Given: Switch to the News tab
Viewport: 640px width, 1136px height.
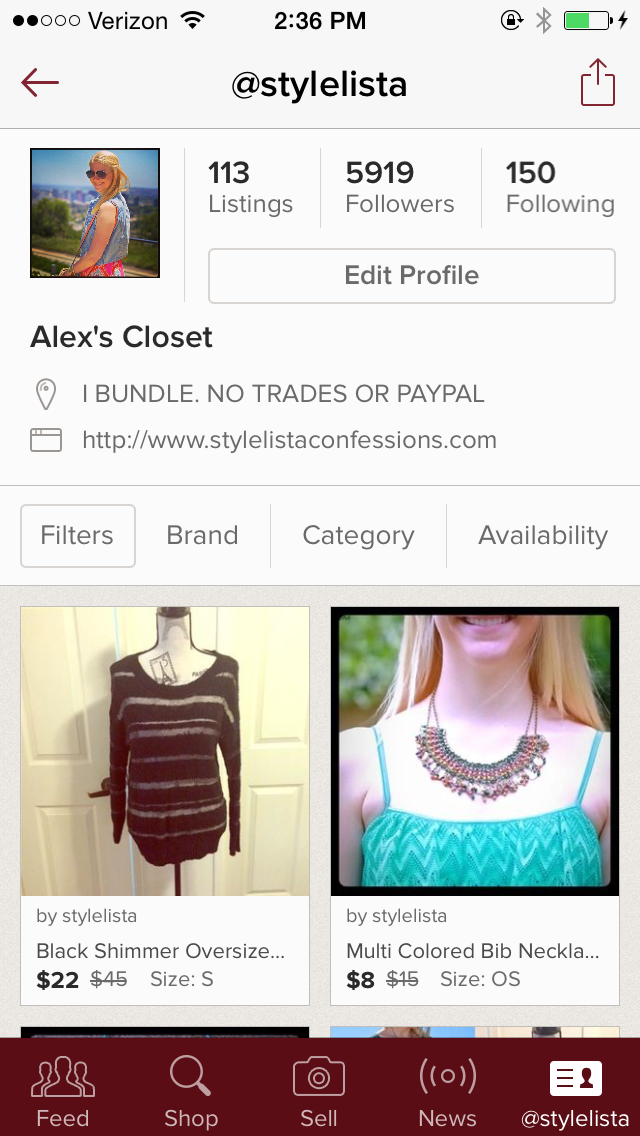Looking at the screenshot, I should [x=447, y=1091].
